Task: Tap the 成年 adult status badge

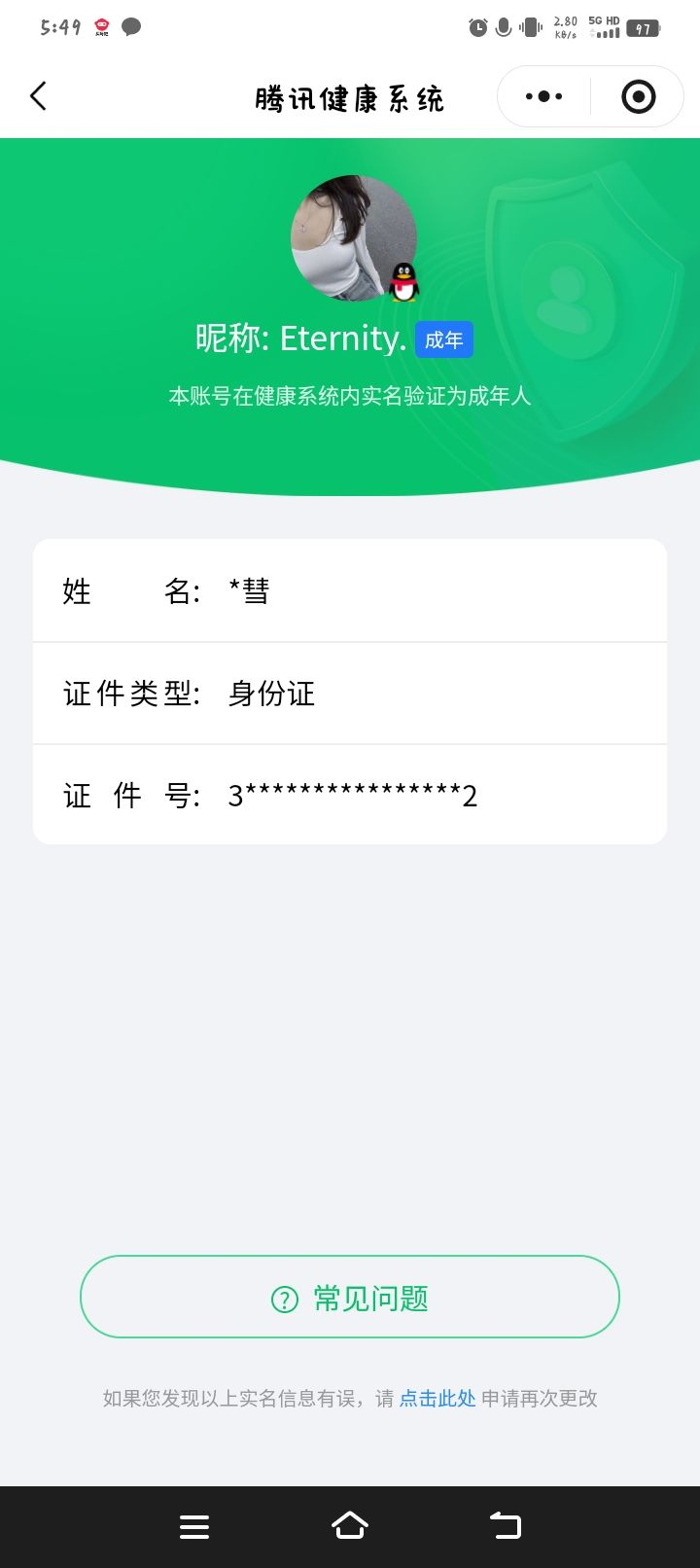Action: click(x=443, y=339)
